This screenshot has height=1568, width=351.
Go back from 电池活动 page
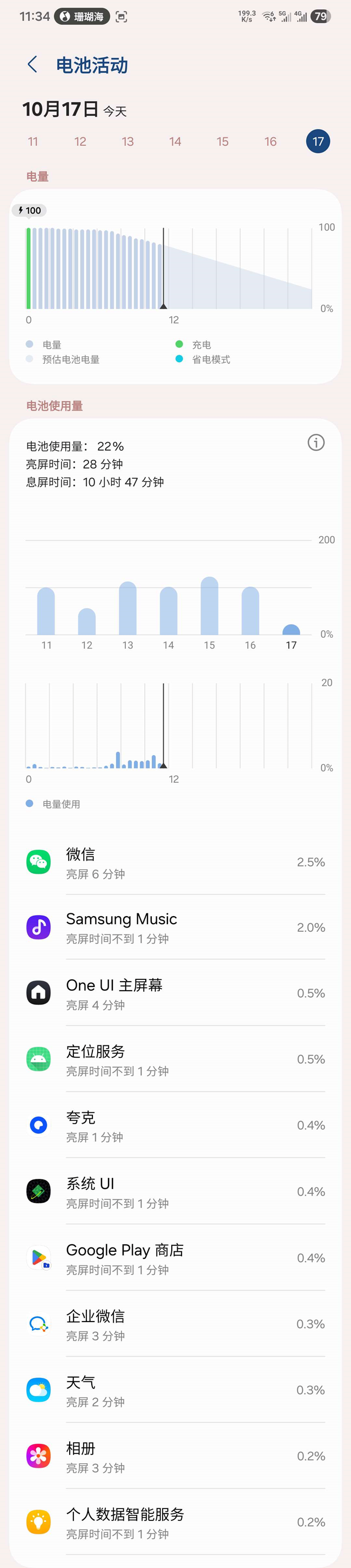[33, 64]
